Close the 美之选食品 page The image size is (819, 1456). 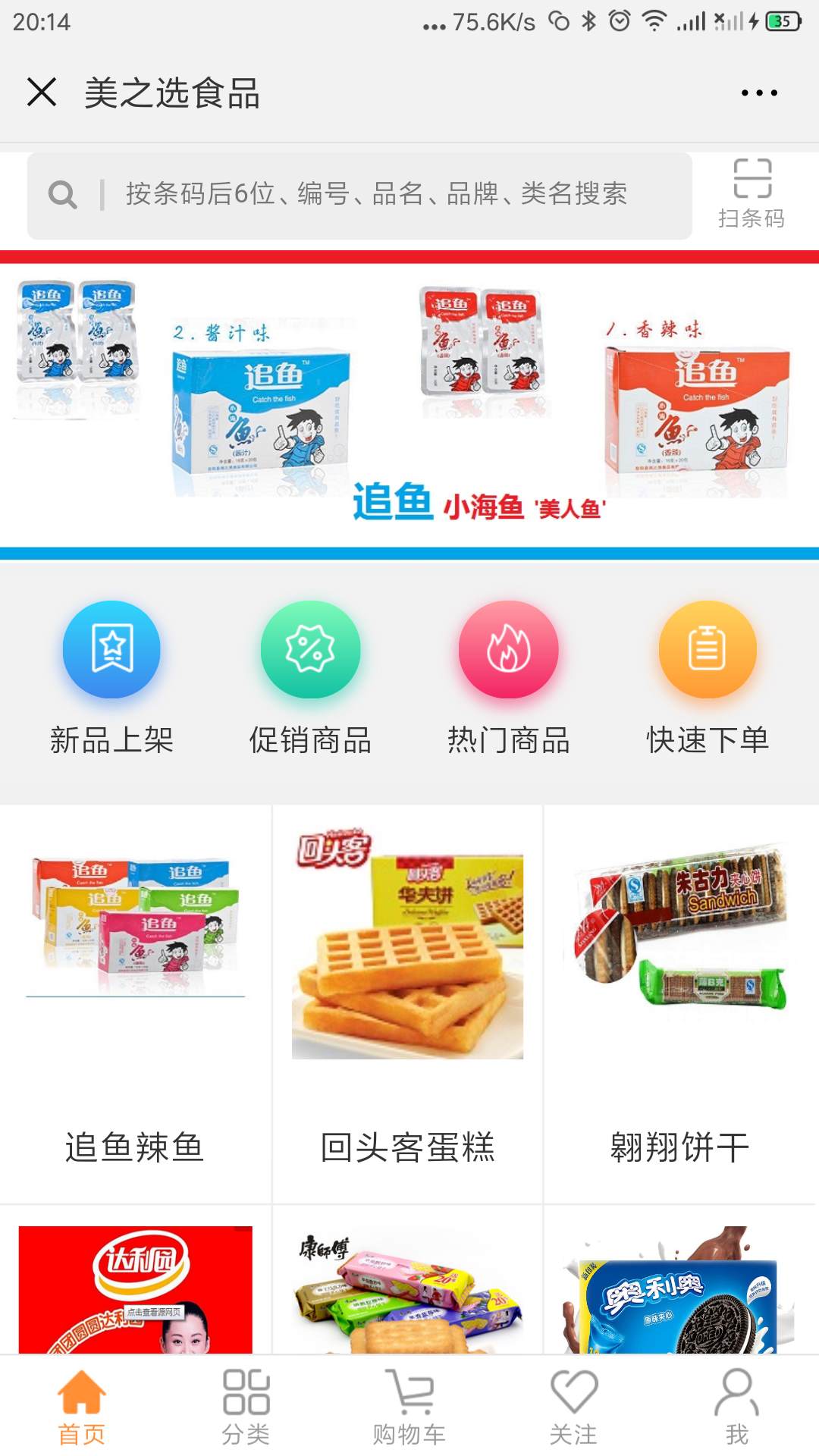42,93
